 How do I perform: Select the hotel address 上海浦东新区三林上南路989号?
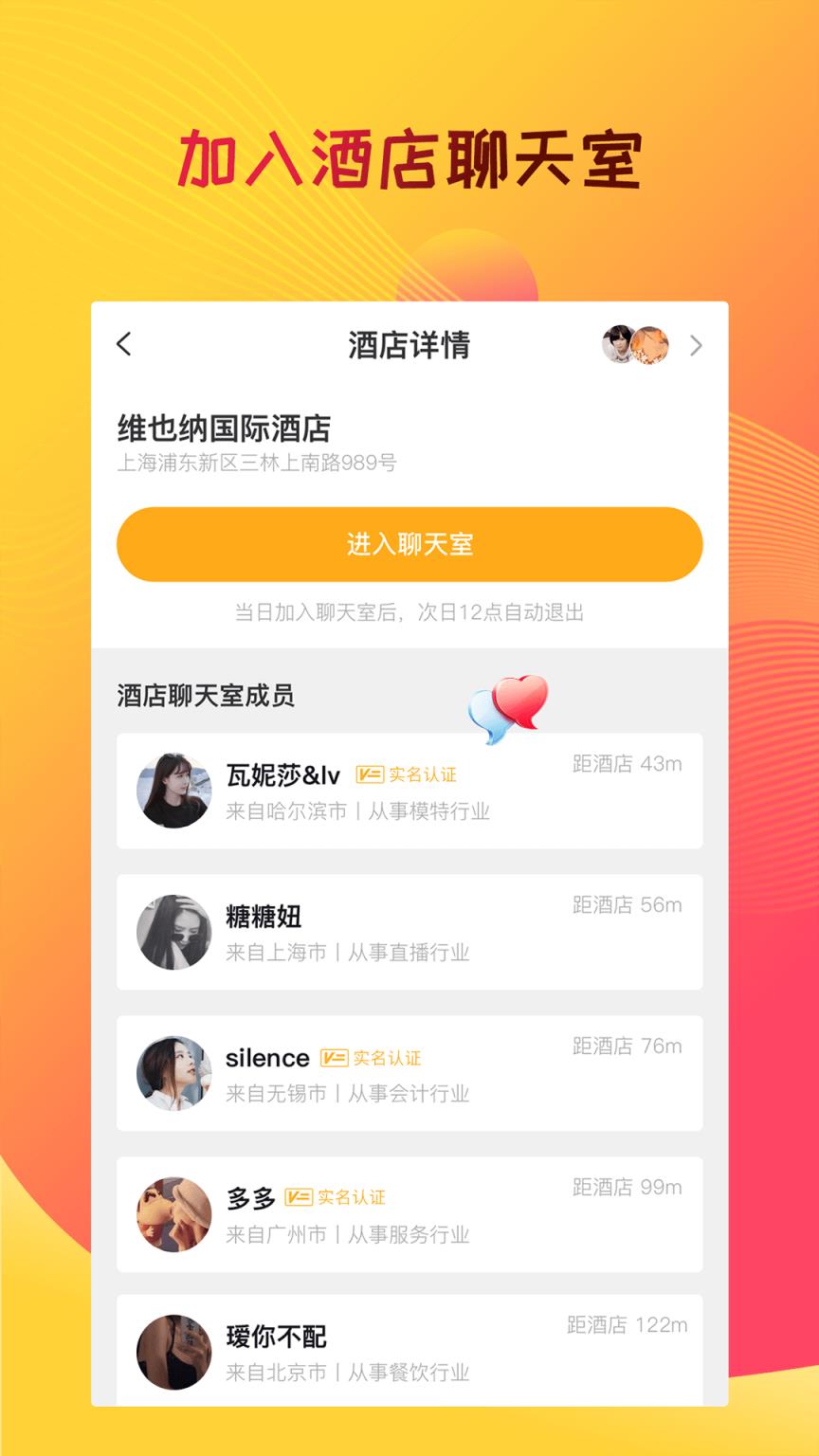tap(258, 464)
